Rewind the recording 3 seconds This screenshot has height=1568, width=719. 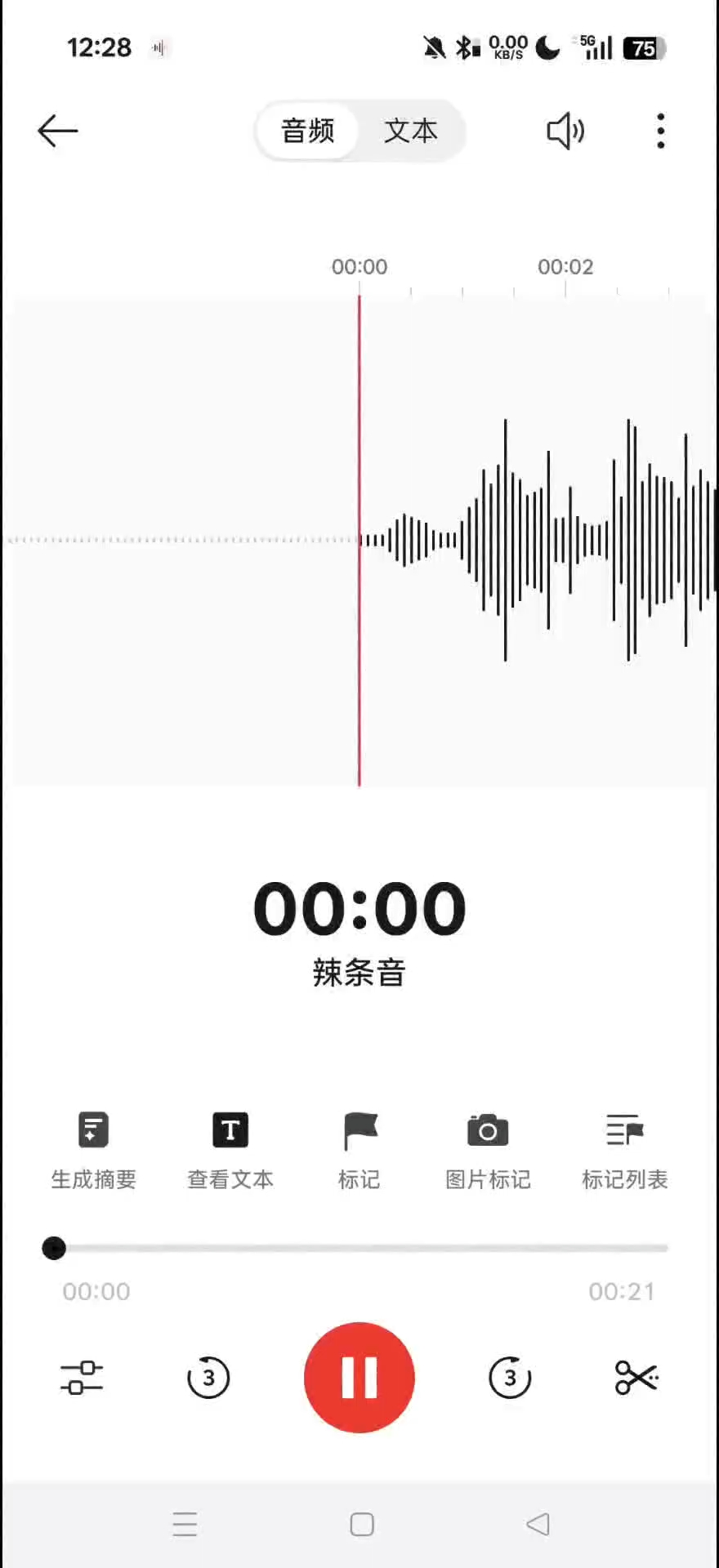[208, 1378]
